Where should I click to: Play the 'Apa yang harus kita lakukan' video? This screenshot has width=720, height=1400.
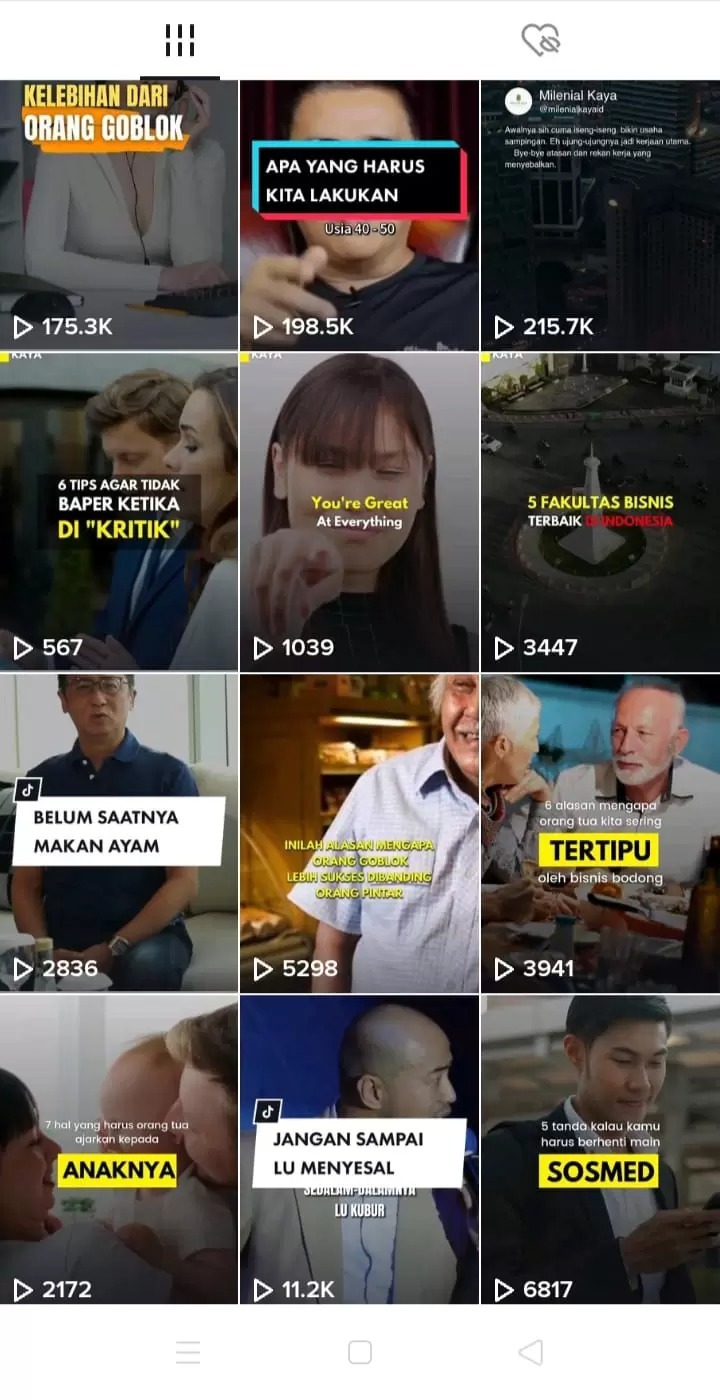[x=359, y=215]
